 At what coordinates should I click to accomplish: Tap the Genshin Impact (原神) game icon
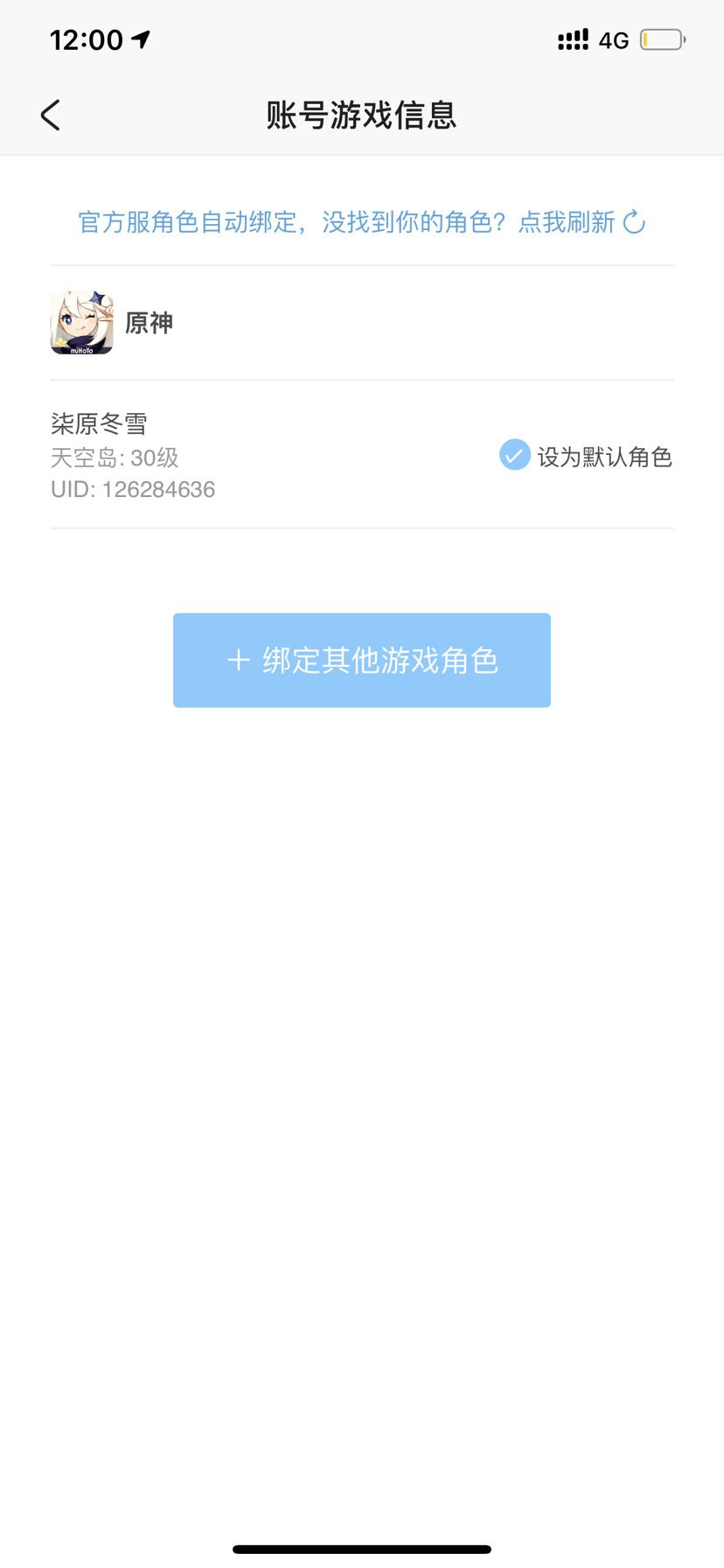click(x=81, y=322)
